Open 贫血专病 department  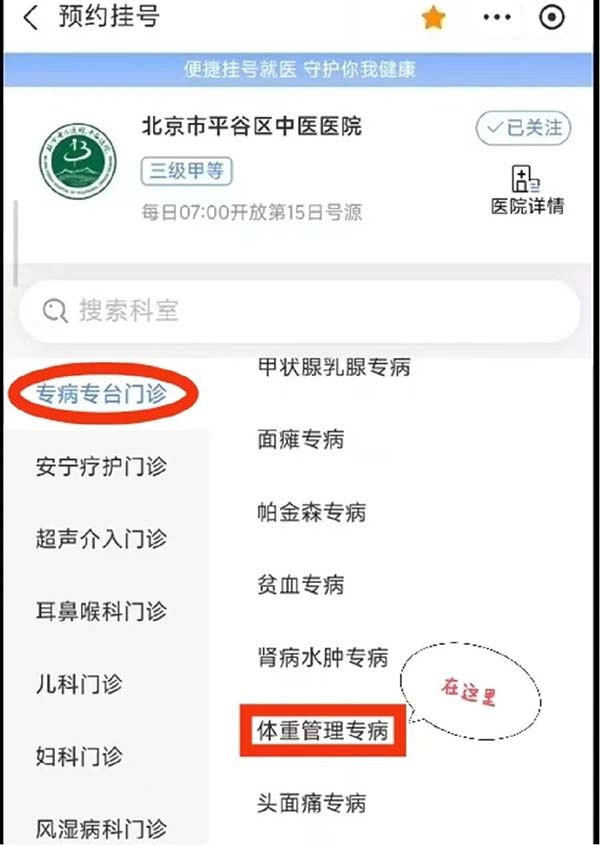pyautogui.click(x=300, y=584)
